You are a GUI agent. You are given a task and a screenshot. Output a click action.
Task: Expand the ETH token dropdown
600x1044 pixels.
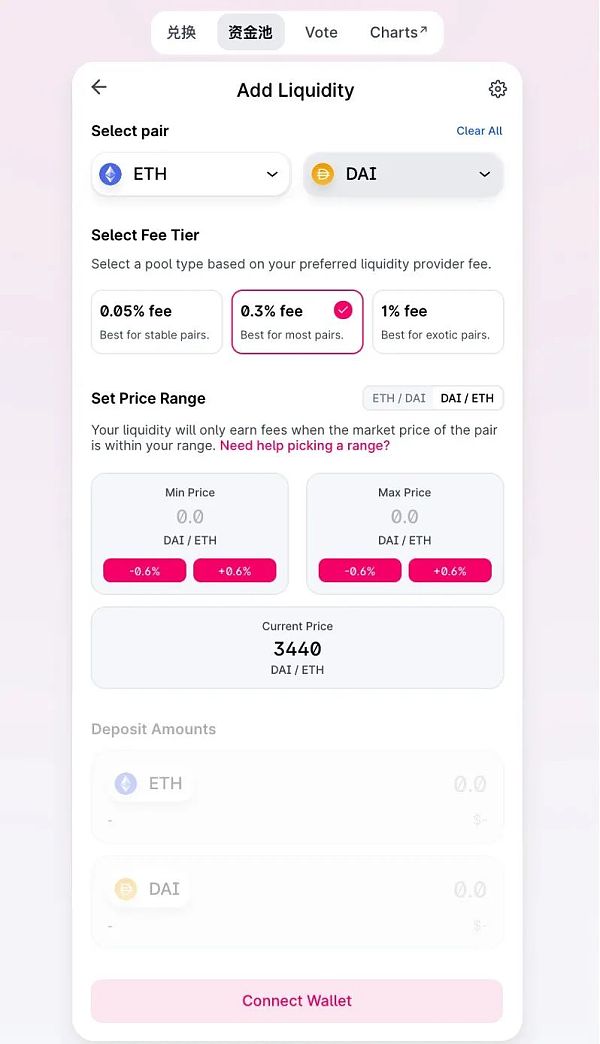coord(190,174)
